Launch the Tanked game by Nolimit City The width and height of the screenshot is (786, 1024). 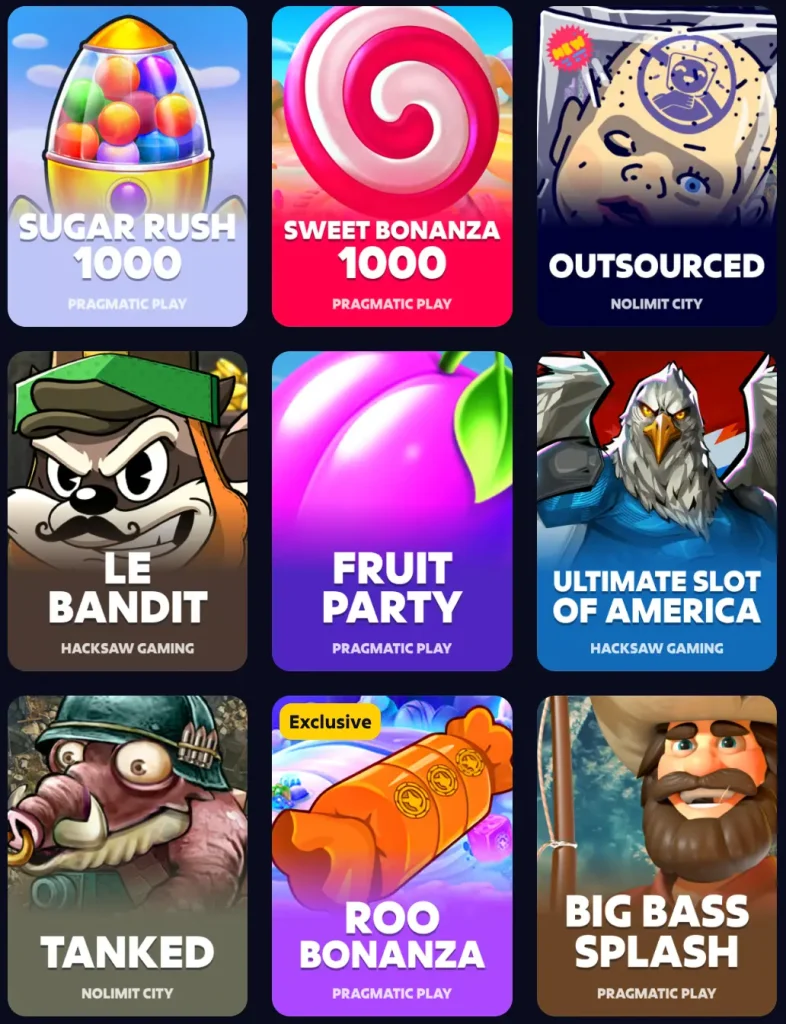127,855
